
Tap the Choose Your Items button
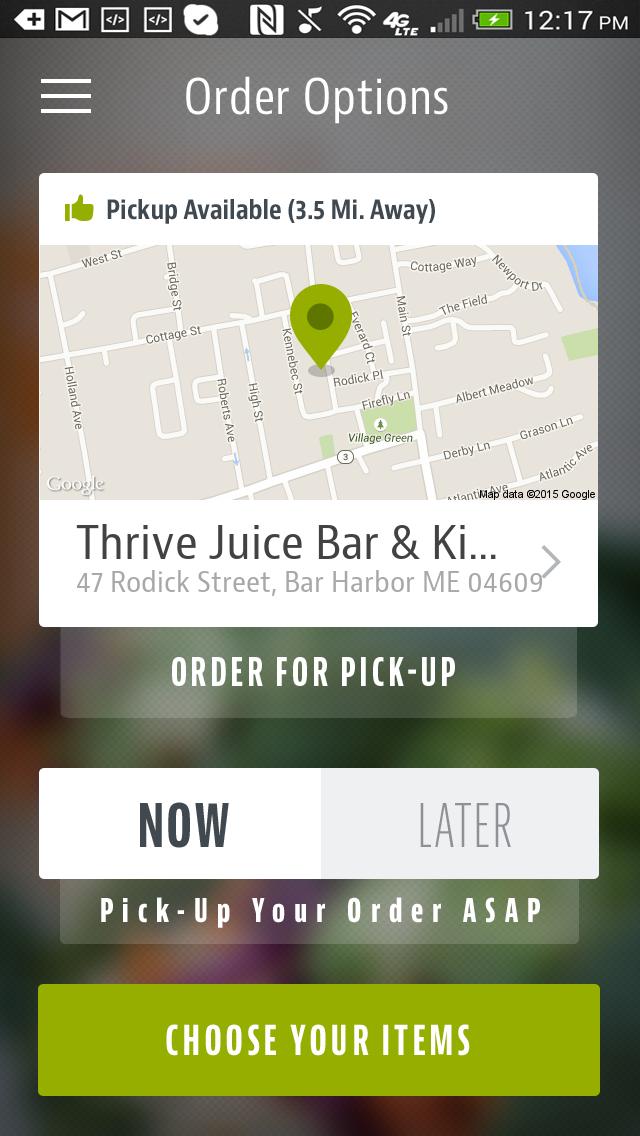(x=318, y=1040)
